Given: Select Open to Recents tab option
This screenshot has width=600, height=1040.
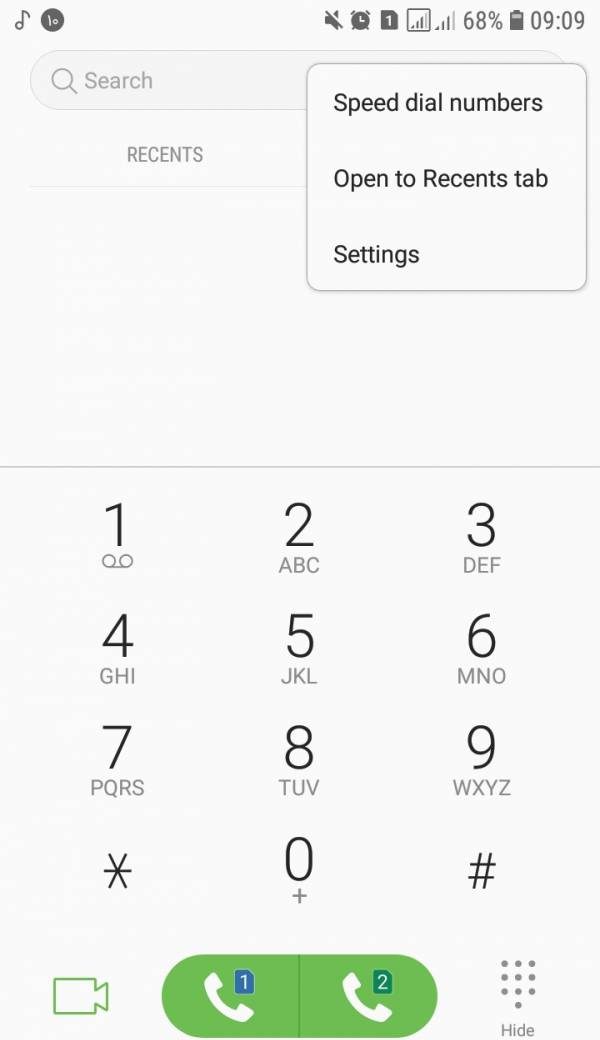Looking at the screenshot, I should 440,179.
